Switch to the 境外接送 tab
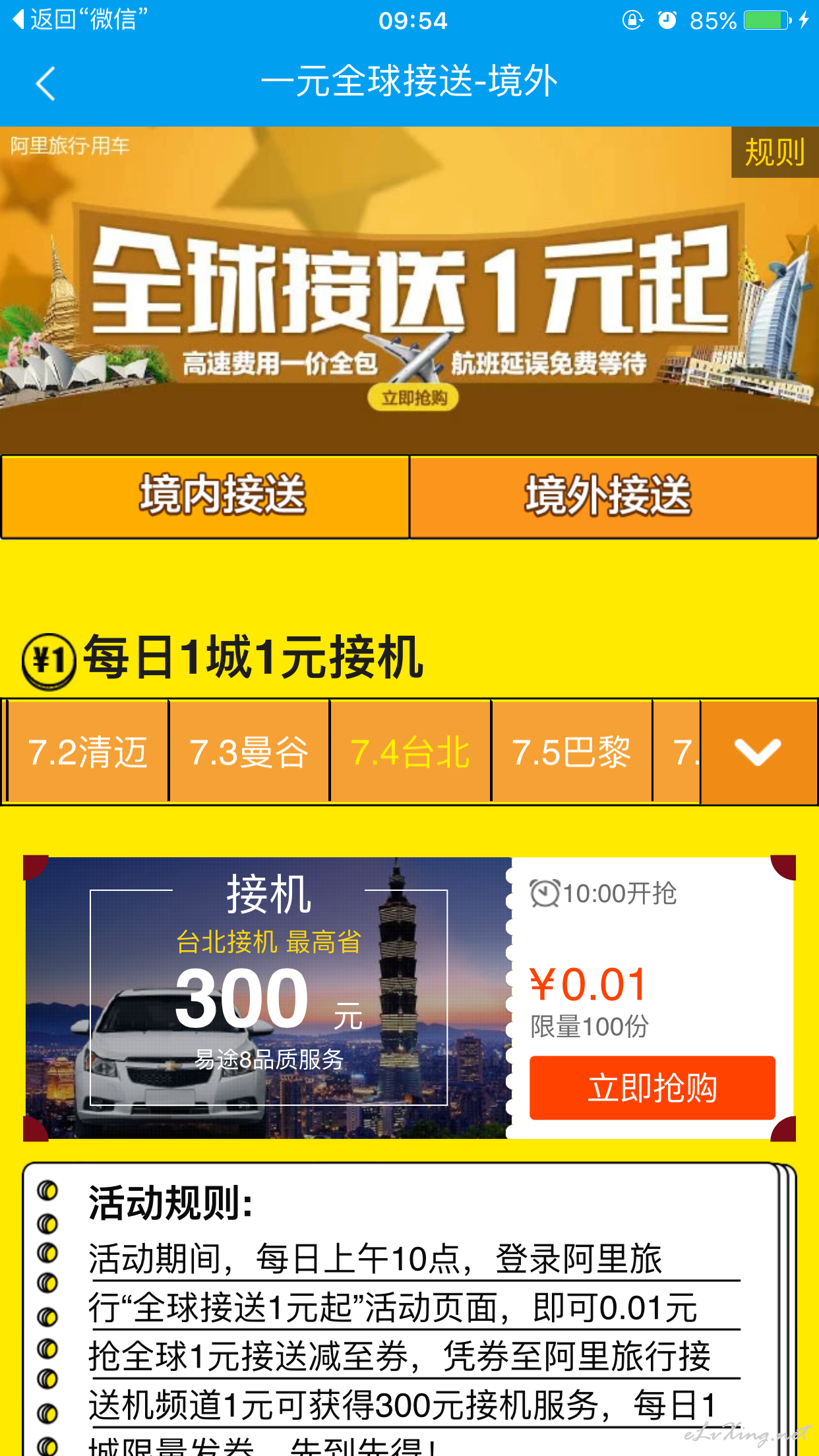819x1456 pixels. [x=614, y=497]
